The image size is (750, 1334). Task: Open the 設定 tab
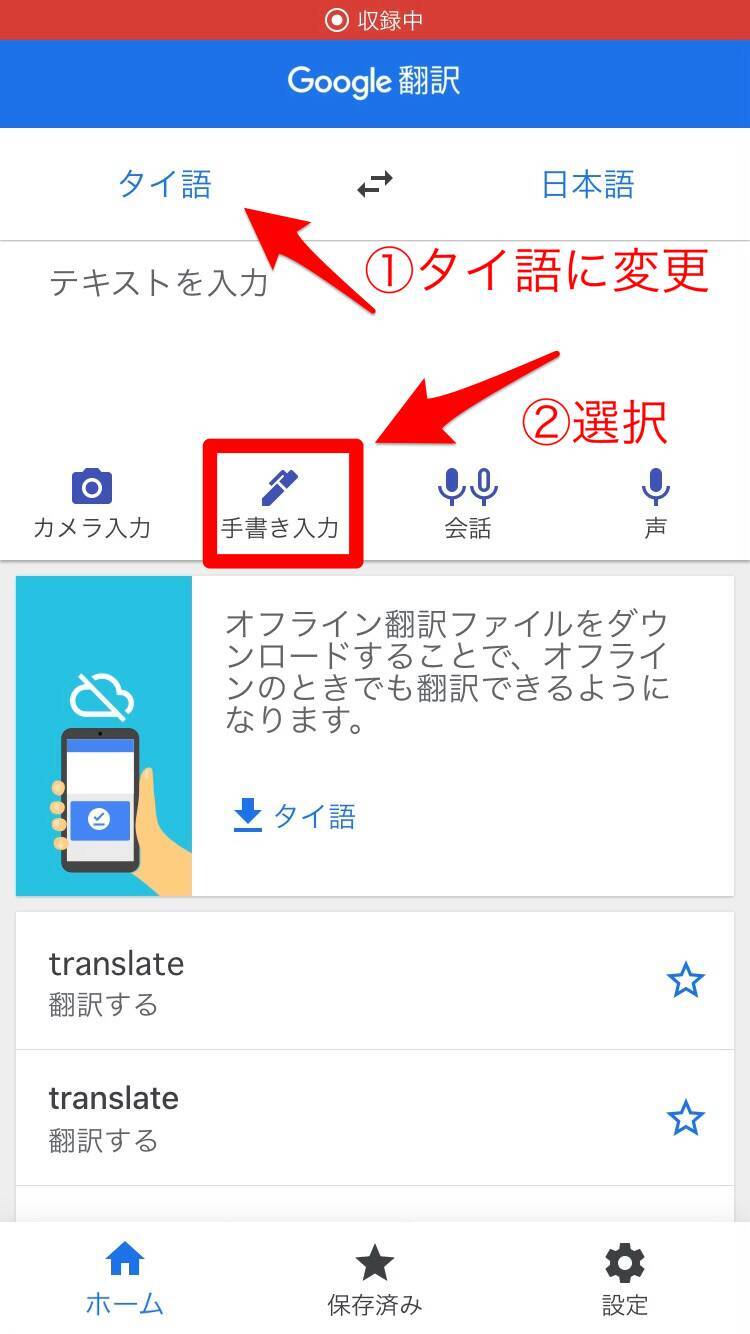coord(625,1279)
